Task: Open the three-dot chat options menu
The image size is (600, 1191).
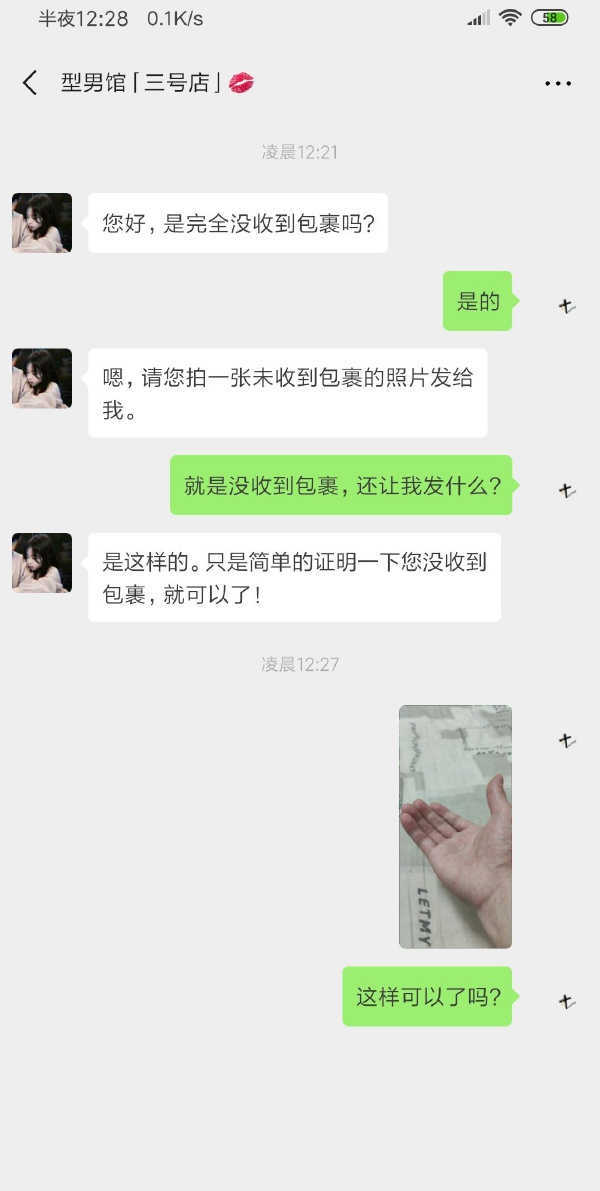Action: [558, 83]
